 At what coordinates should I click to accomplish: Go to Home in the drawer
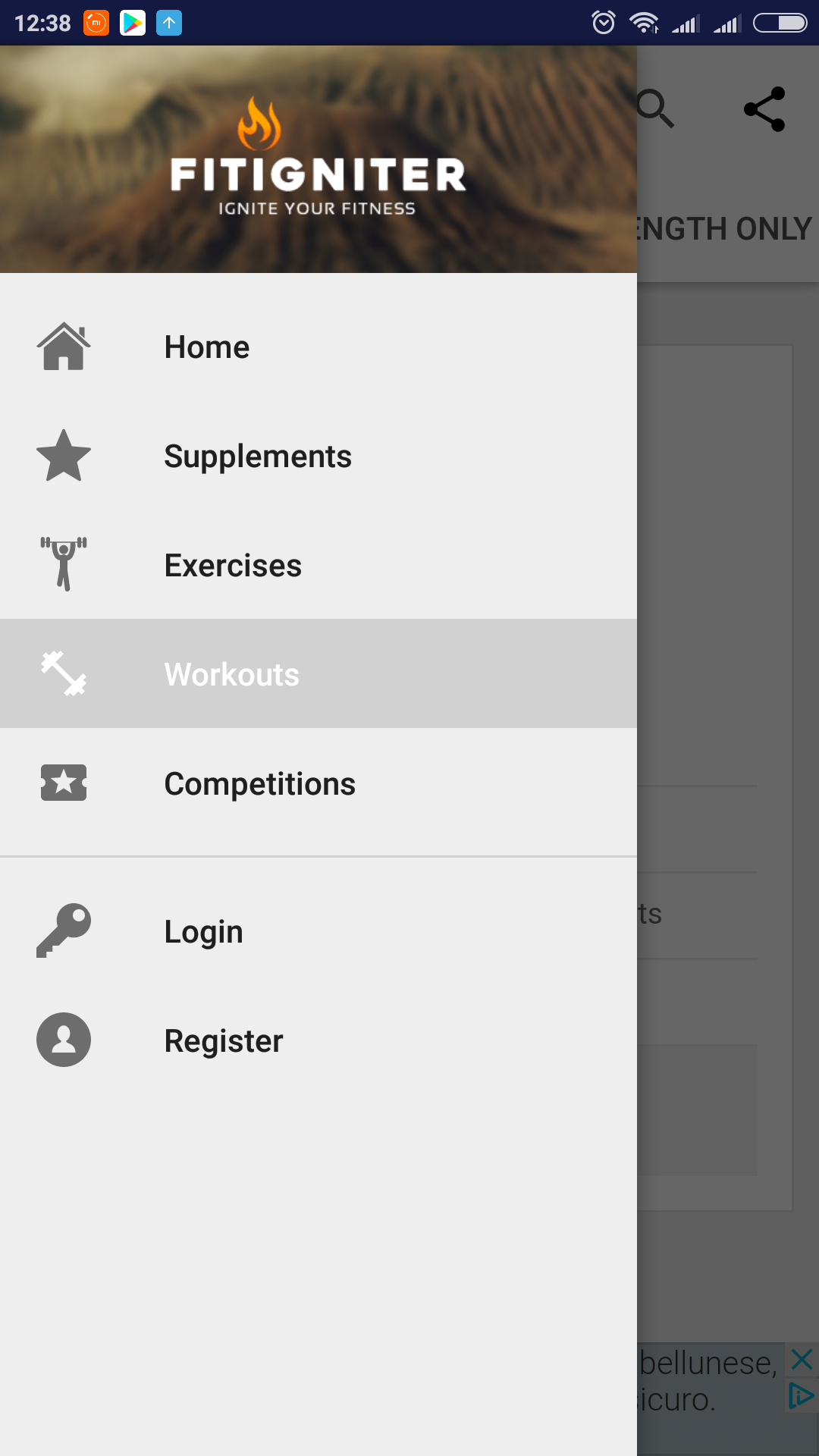pyautogui.click(x=318, y=347)
